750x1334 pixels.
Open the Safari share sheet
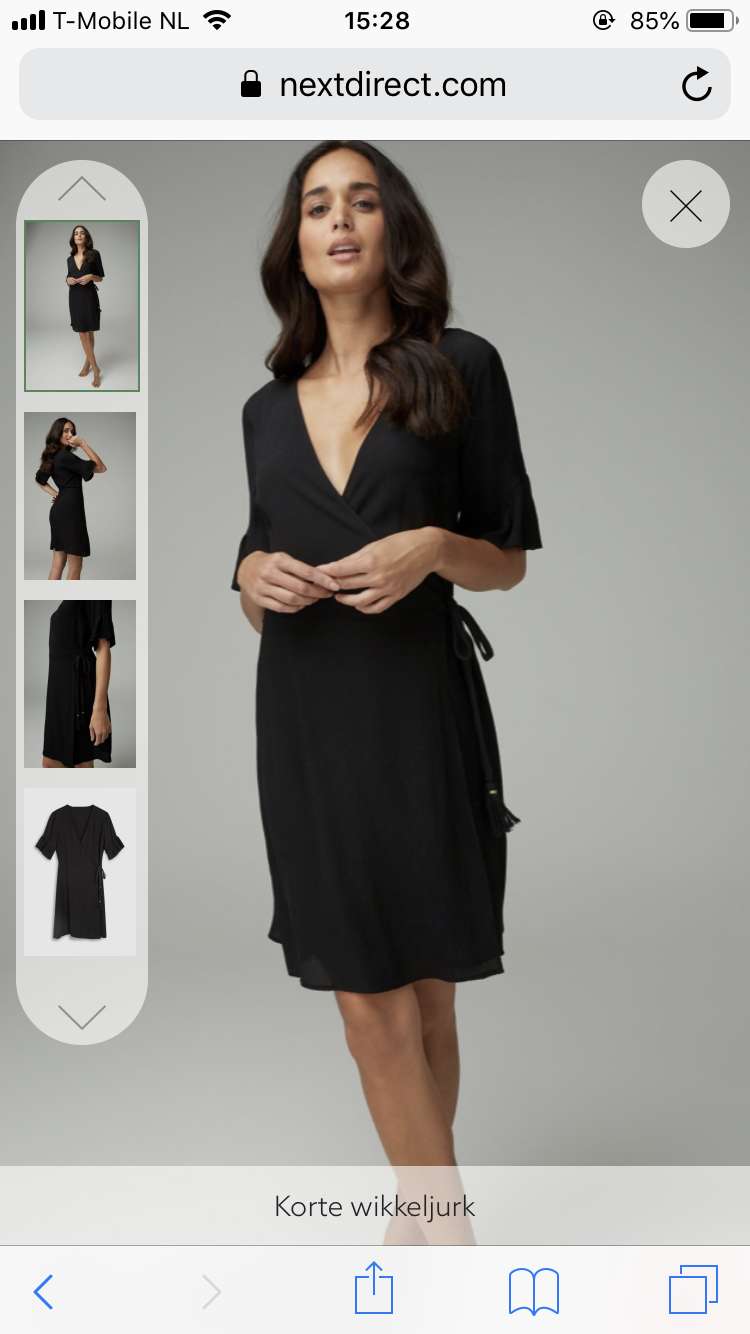374,1288
